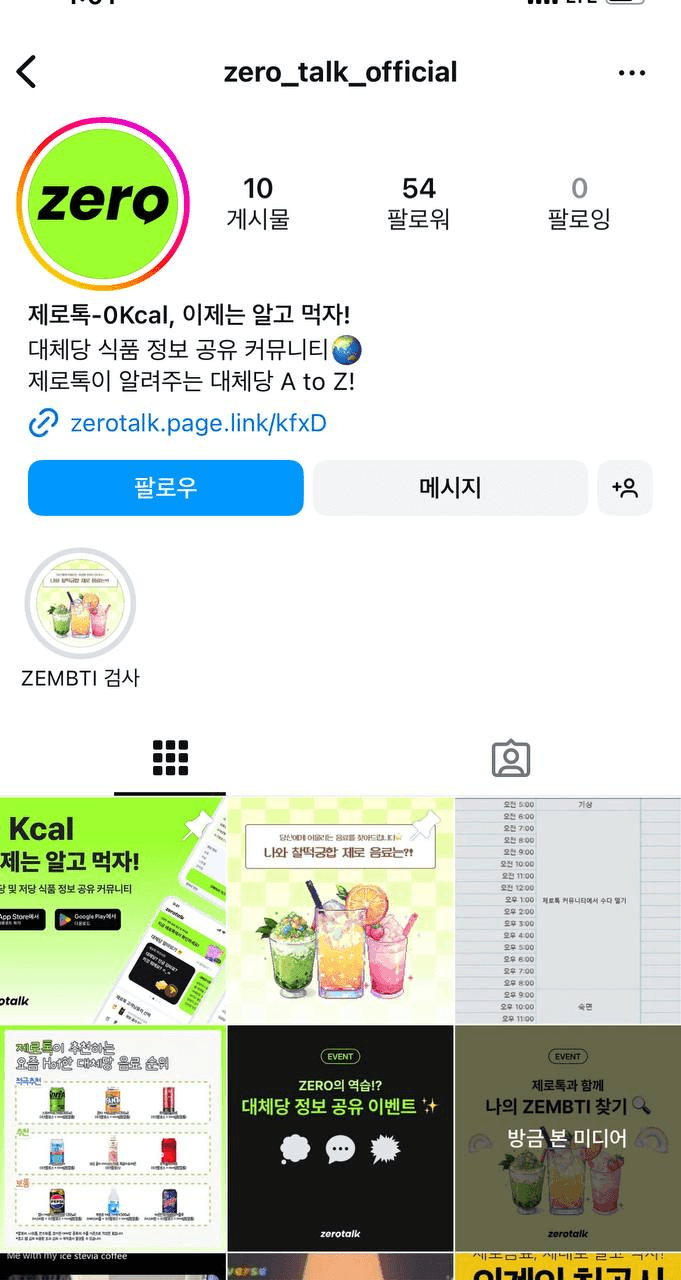Open the 대체당 음료 순위 ranking post
Viewport: 681px width, 1280px height.
[x=113, y=1138]
